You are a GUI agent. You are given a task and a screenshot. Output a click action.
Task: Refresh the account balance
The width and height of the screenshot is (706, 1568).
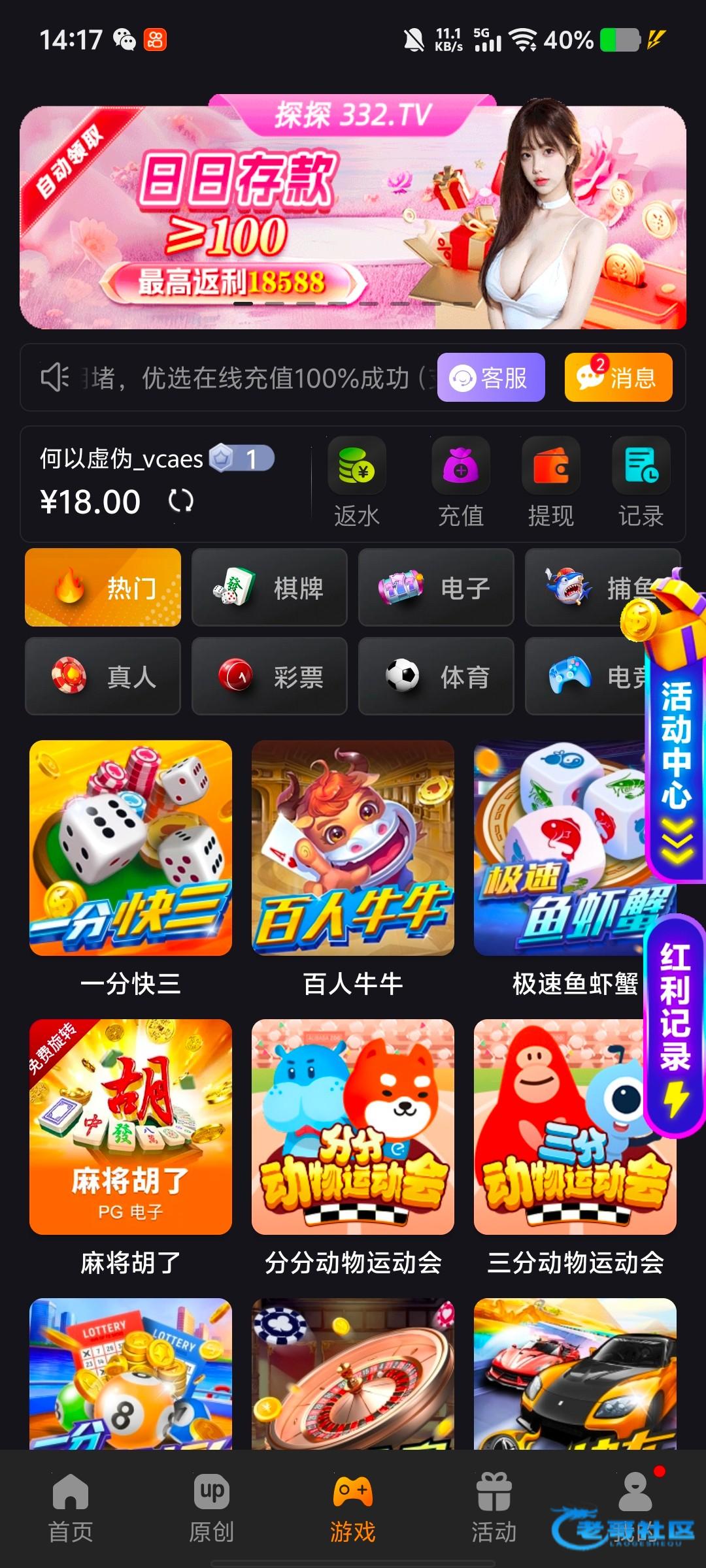181,502
